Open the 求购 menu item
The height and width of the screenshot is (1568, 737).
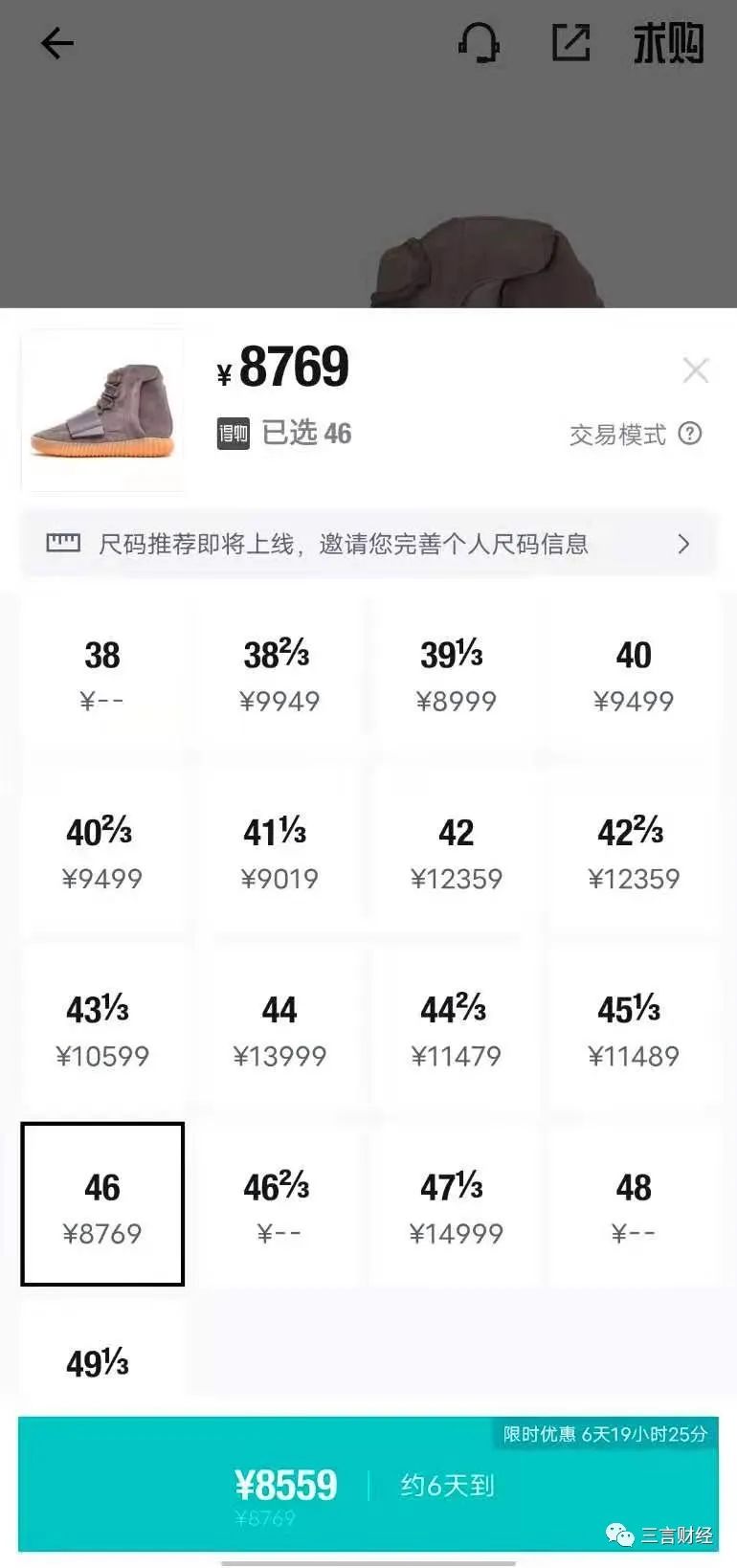[668, 42]
